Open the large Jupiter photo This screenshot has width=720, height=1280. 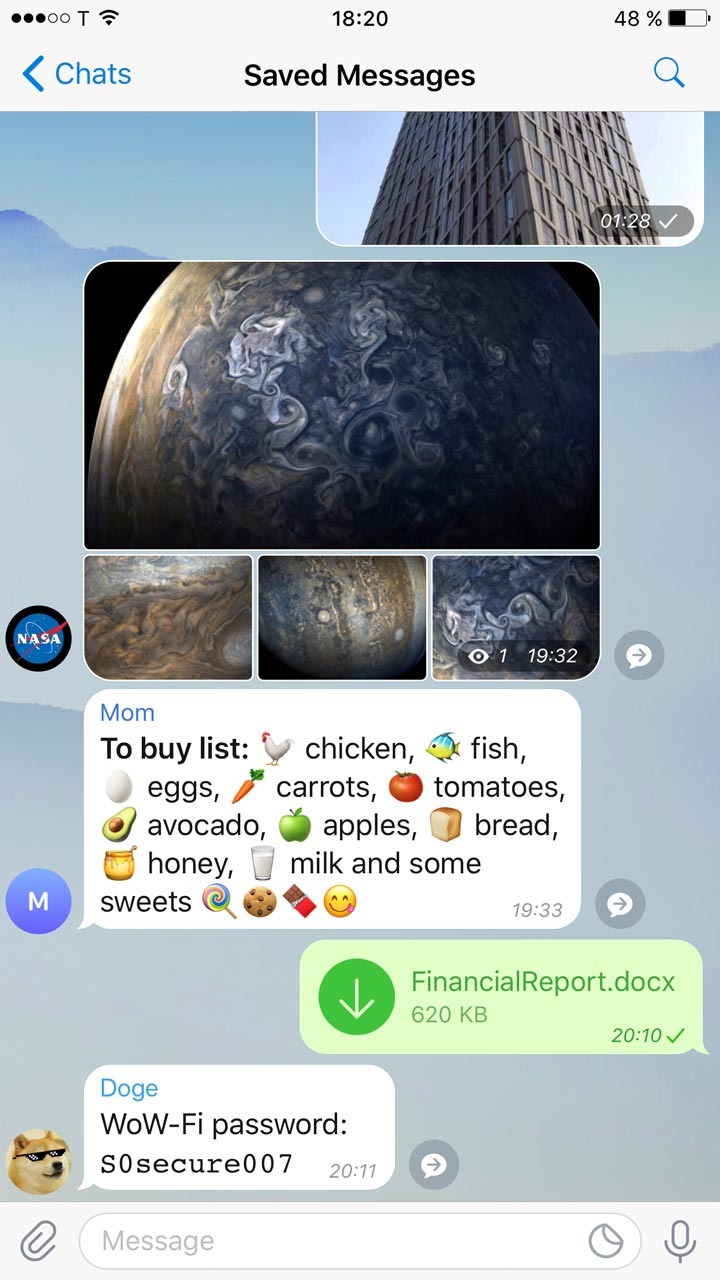[x=345, y=404]
